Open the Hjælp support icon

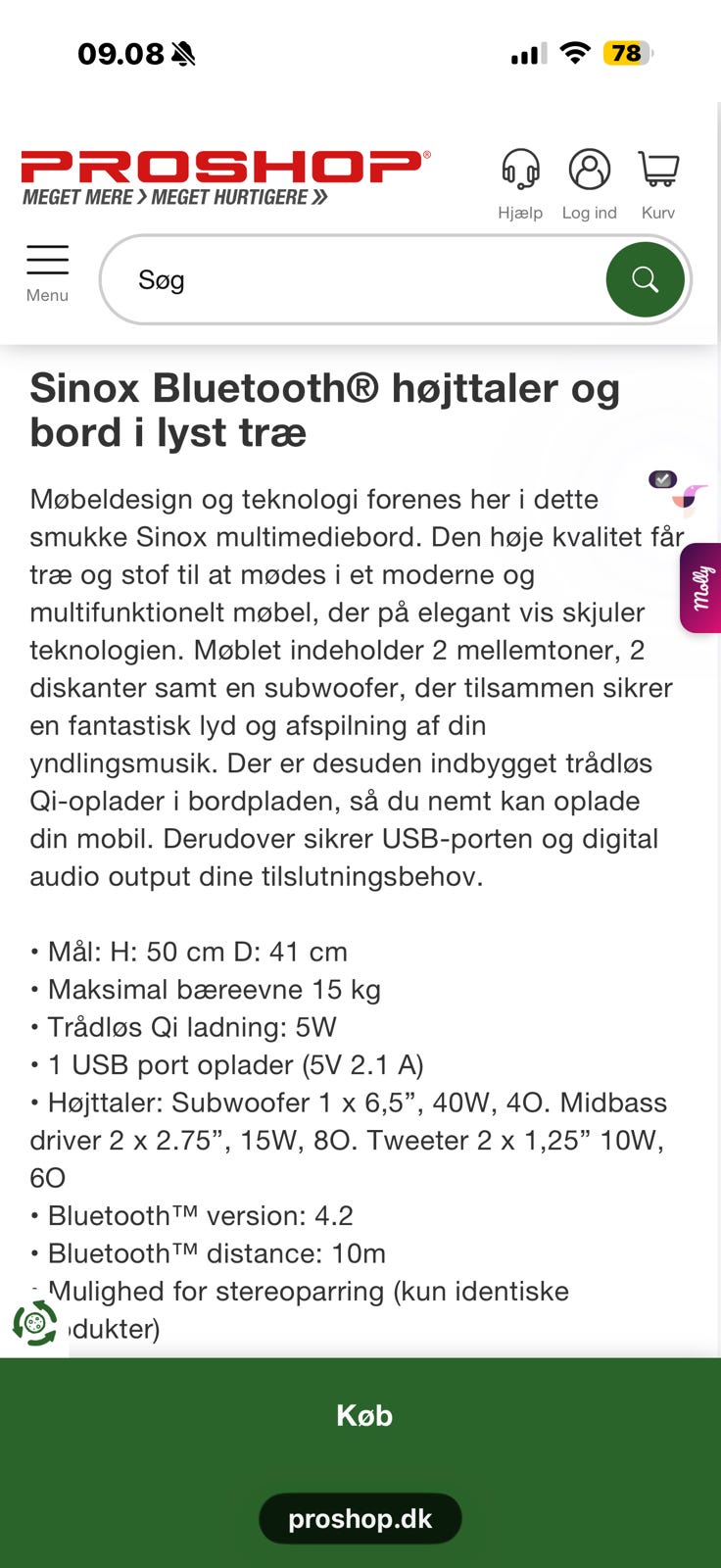click(x=520, y=184)
